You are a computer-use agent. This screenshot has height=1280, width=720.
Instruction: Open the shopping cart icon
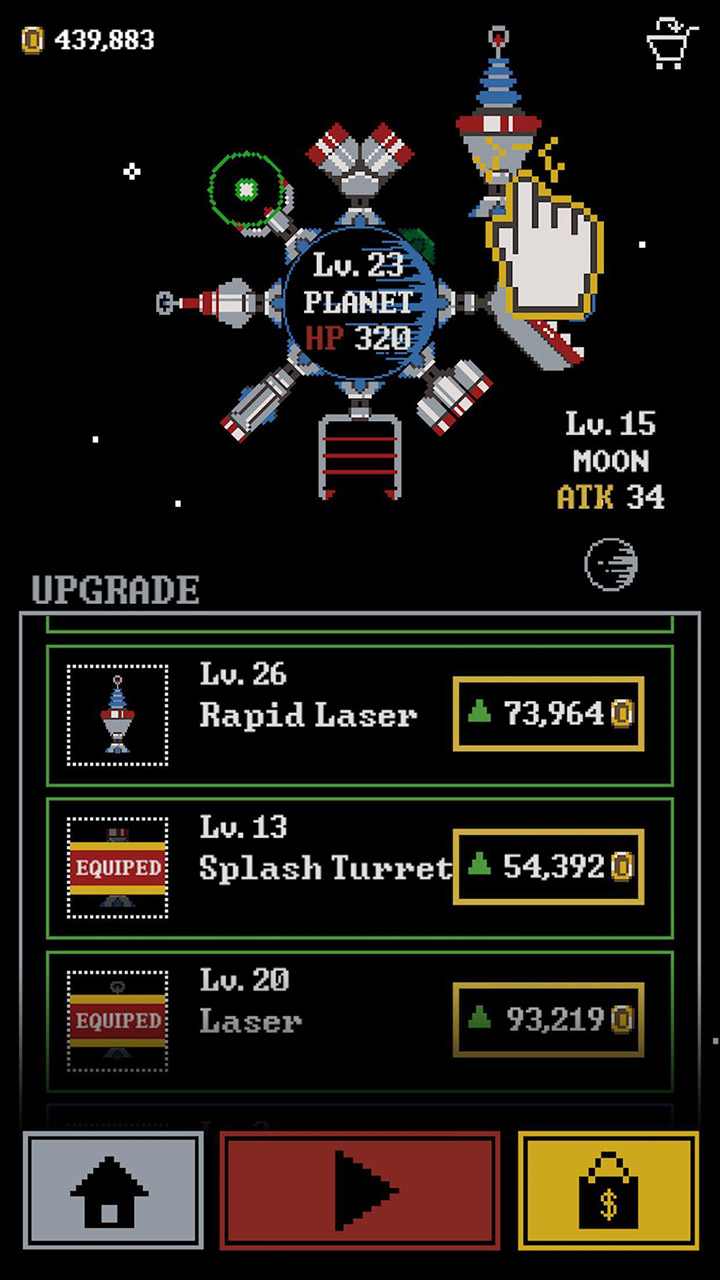click(671, 43)
